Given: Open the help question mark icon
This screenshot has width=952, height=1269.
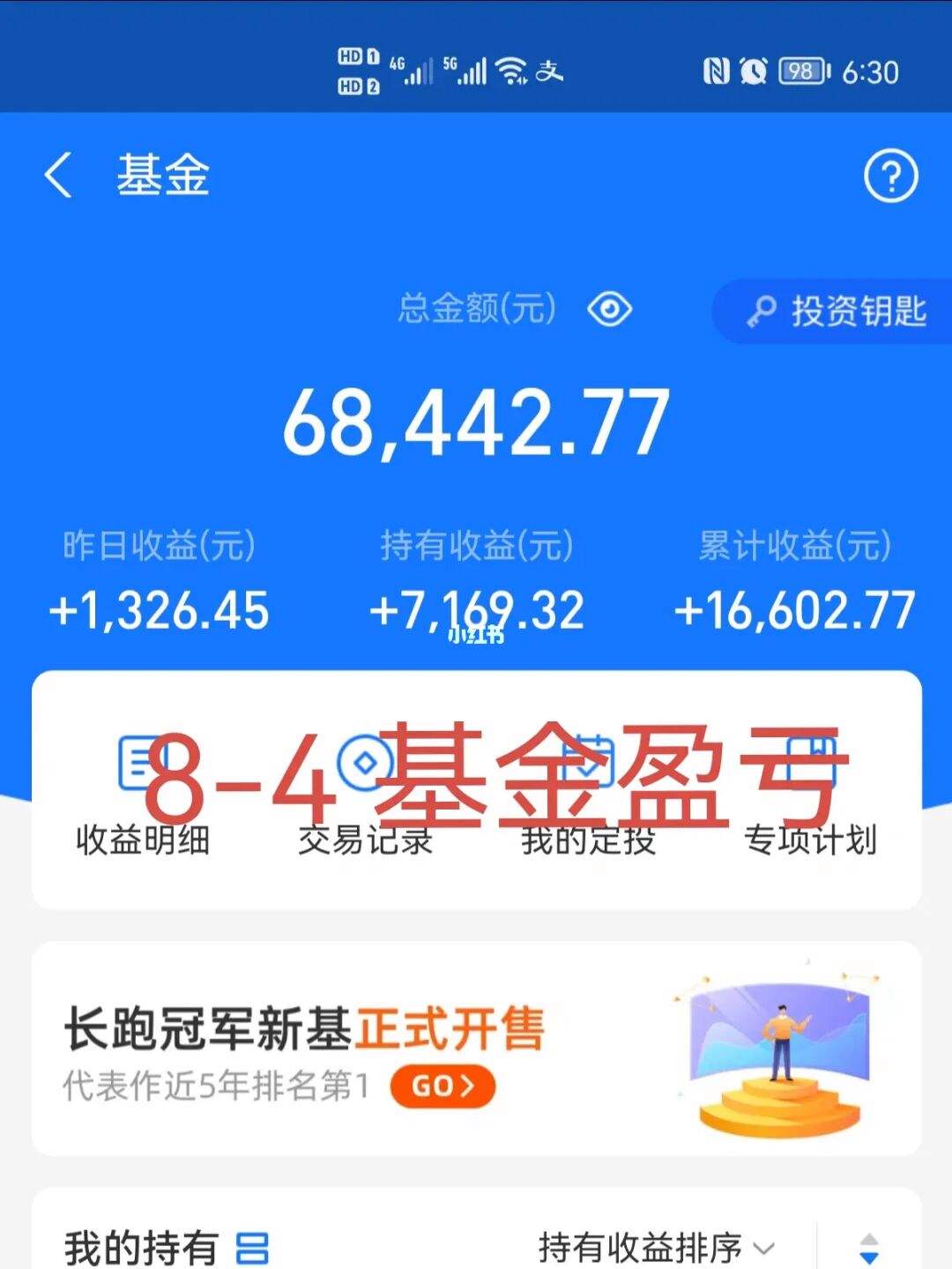Looking at the screenshot, I should (892, 174).
